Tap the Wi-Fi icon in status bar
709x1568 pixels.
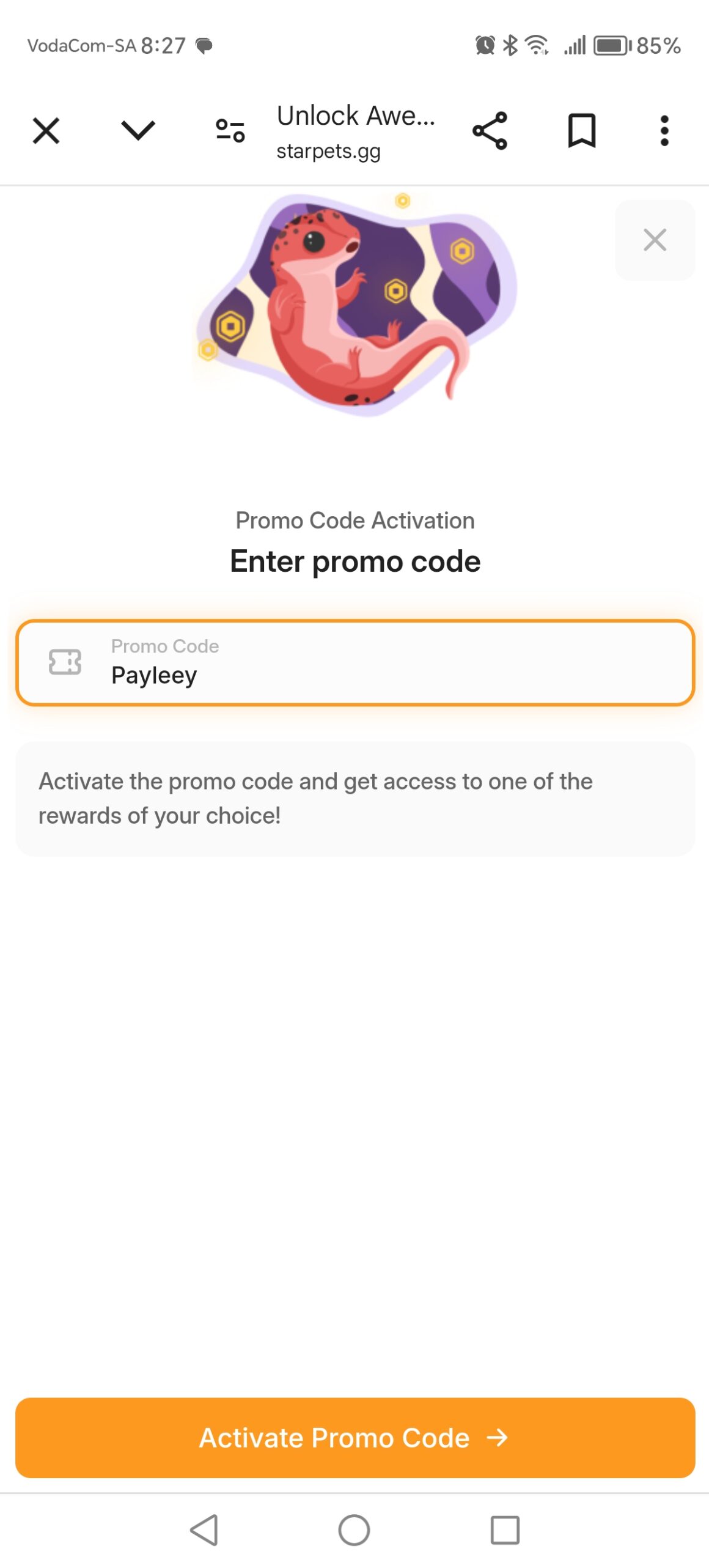[537, 45]
